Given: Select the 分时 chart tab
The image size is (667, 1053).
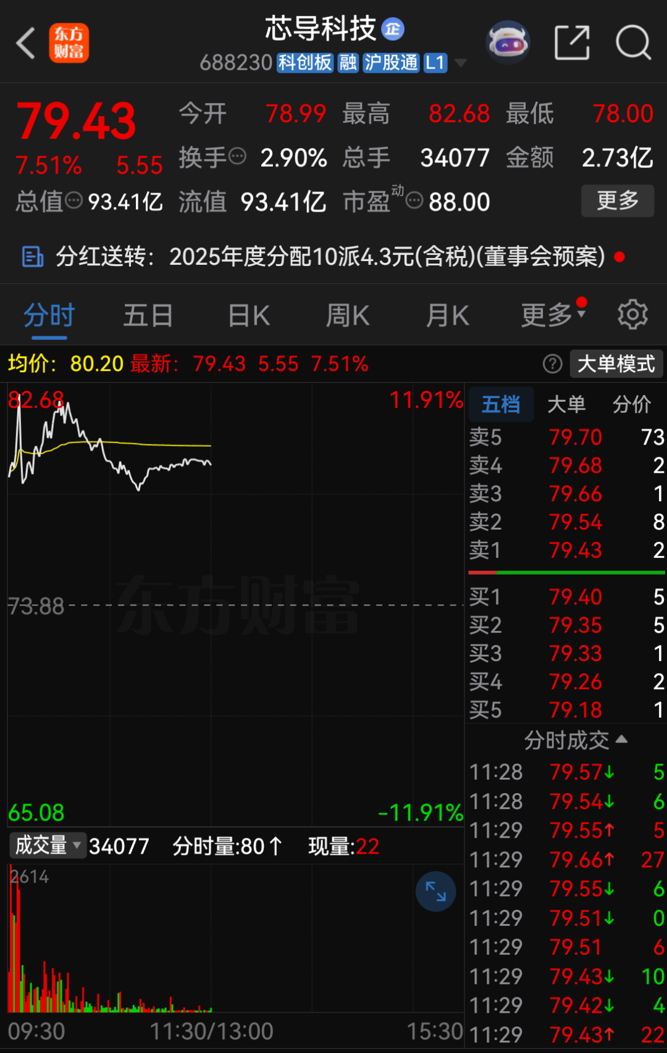Looking at the screenshot, I should (49, 316).
